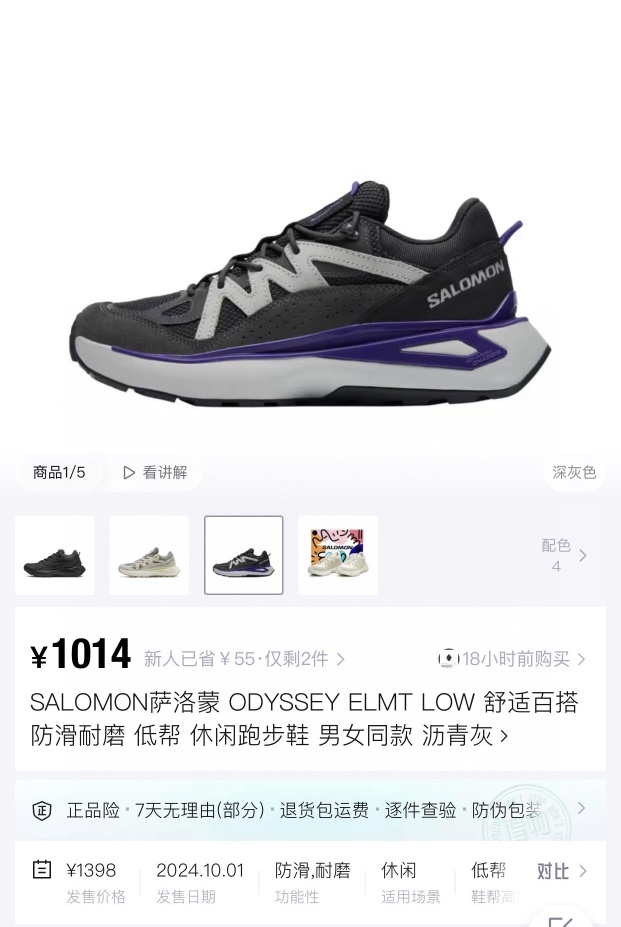Viewport: 621px width, 927px height.
Task: Tap 看讲解 to watch product explanation
Action: point(155,472)
